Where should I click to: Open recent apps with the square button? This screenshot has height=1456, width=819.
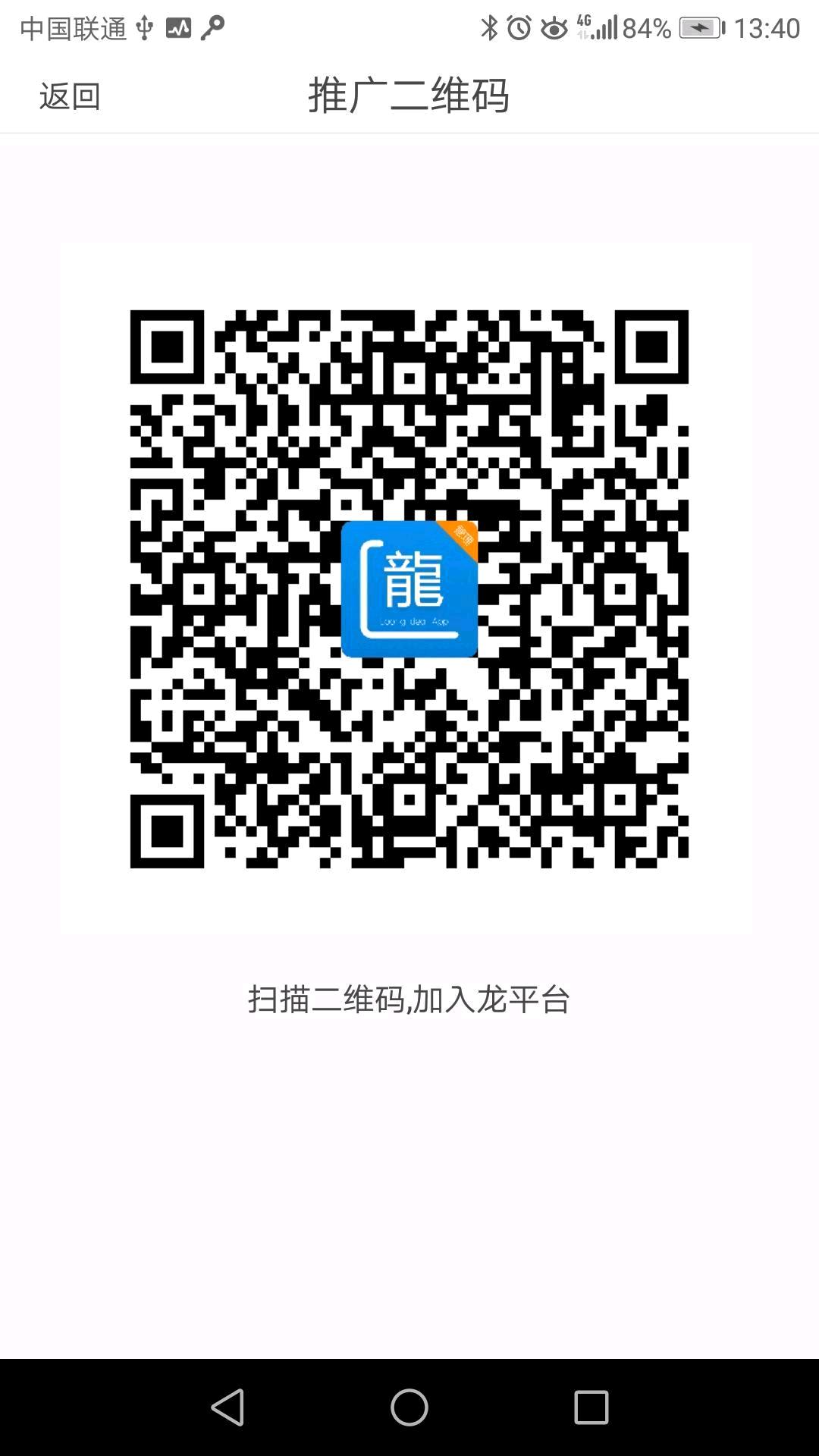[591, 1407]
